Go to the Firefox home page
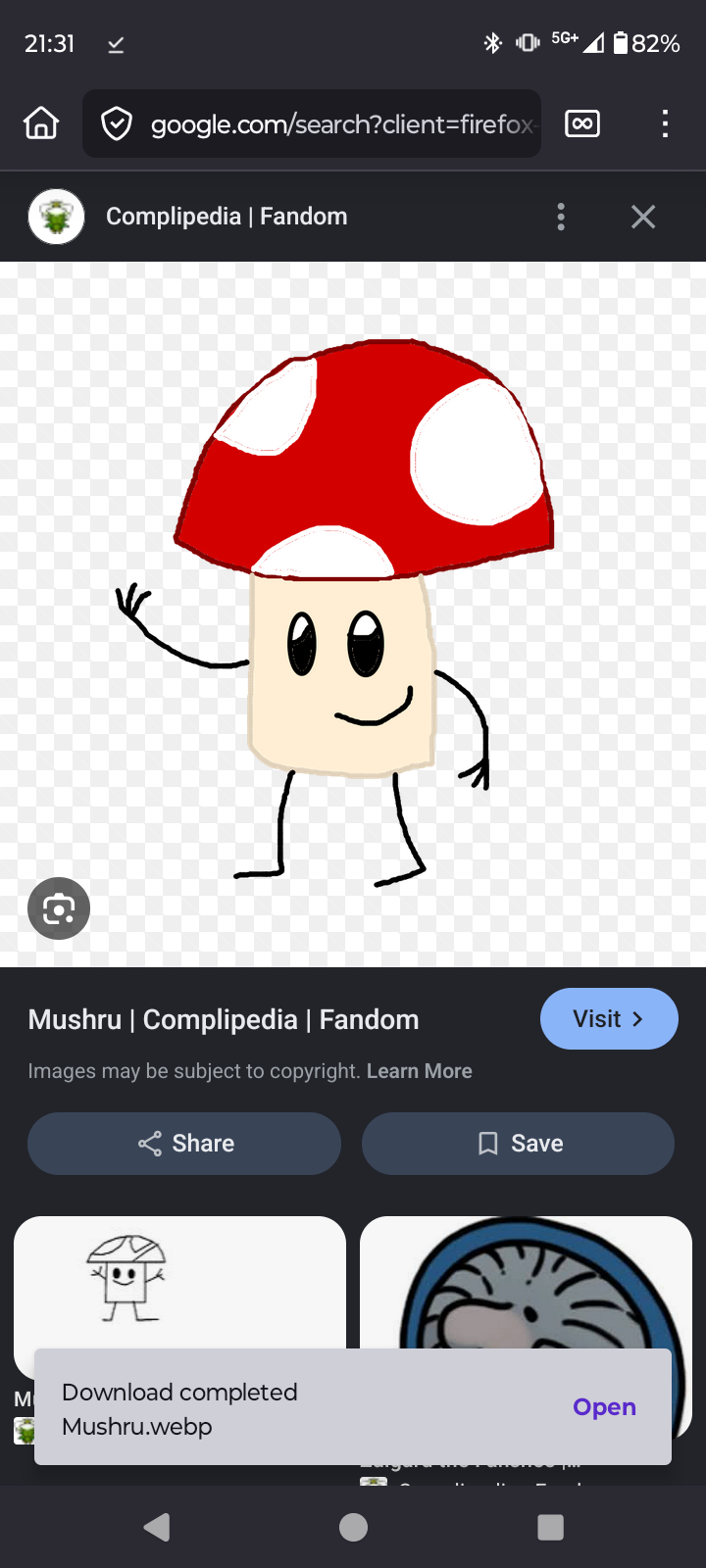 (41, 123)
